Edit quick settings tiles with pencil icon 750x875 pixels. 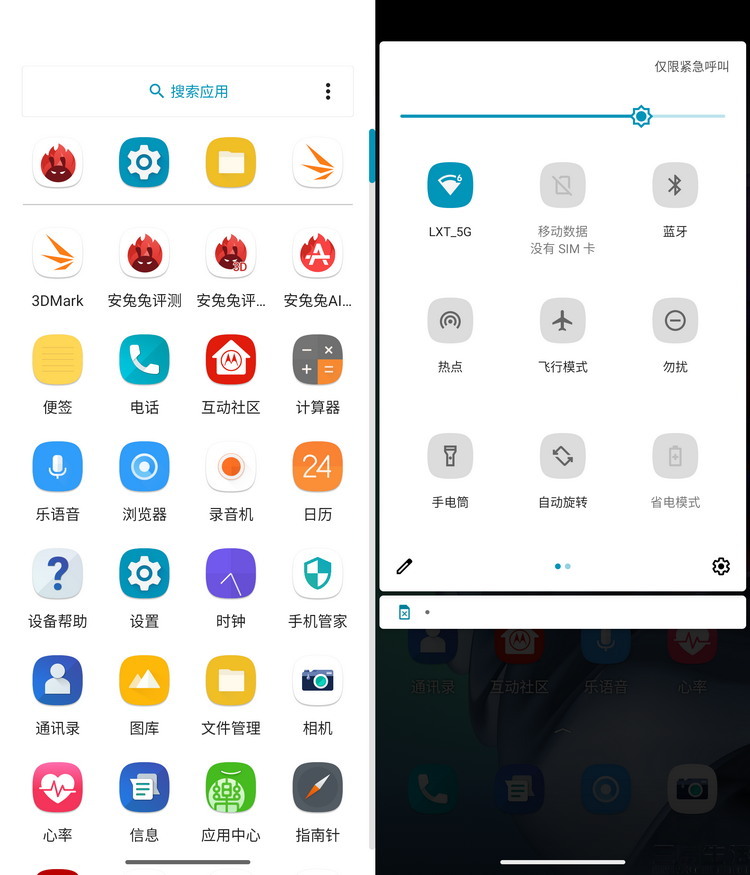pos(404,566)
